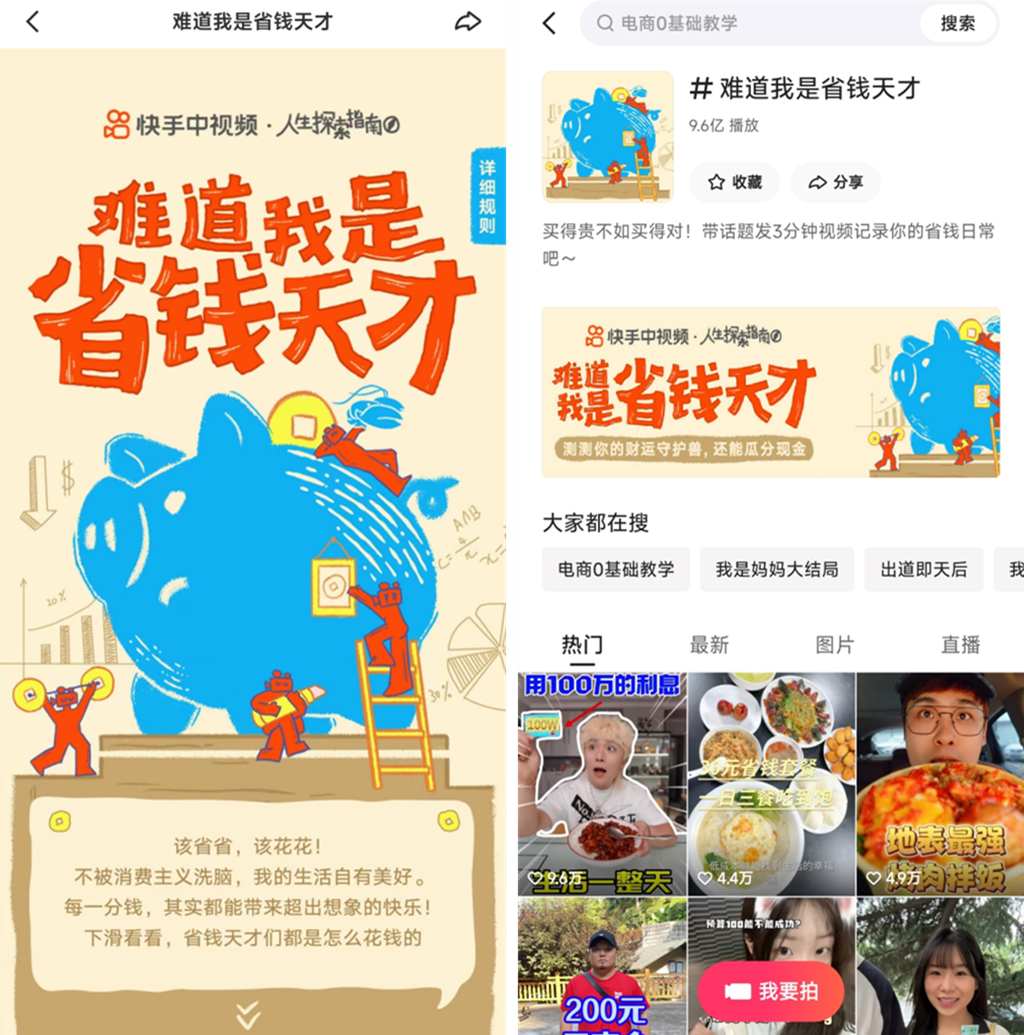Tap 我要拍 to record a video

click(x=771, y=991)
